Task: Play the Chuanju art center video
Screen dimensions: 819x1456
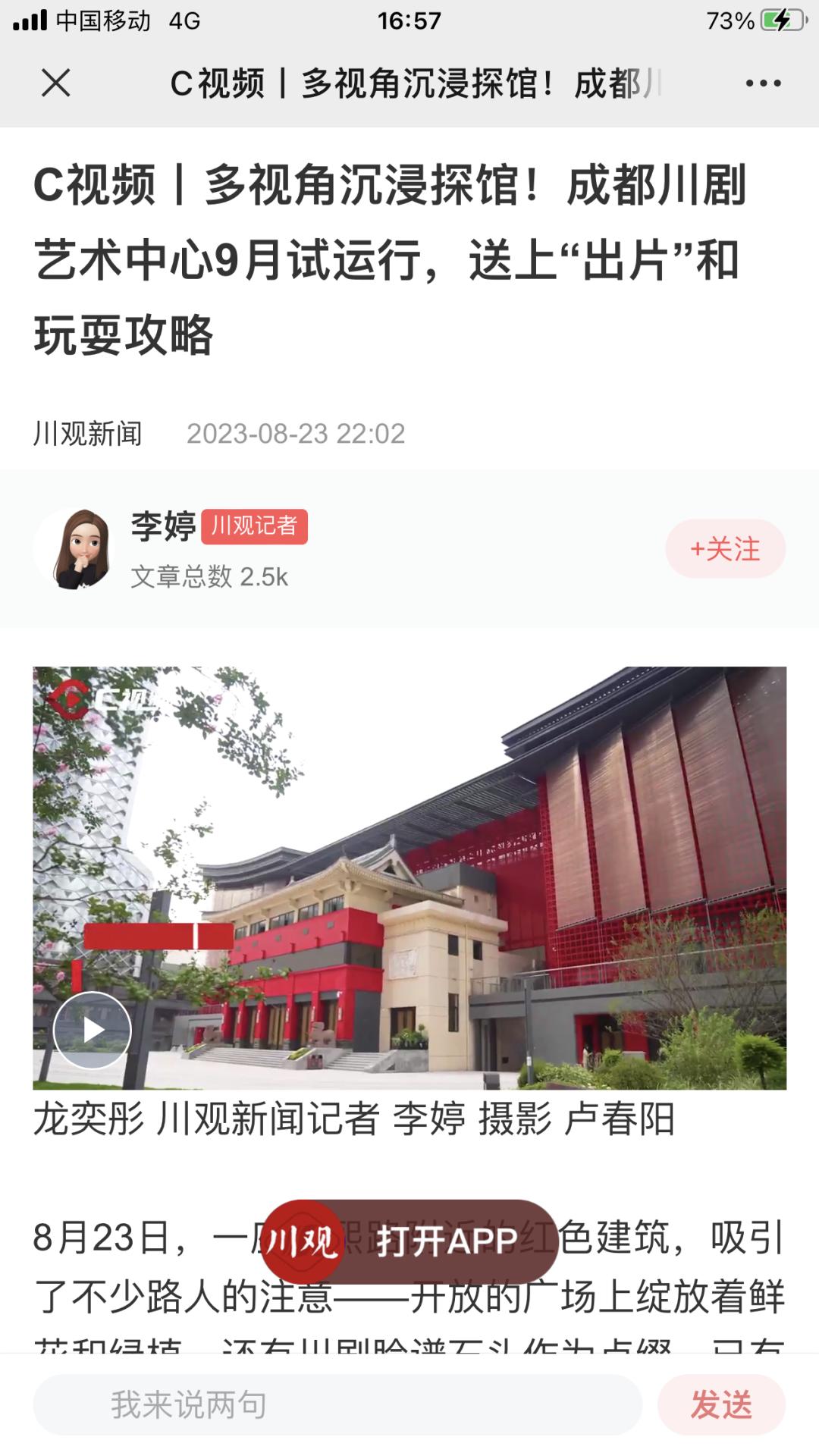Action: (x=93, y=1030)
